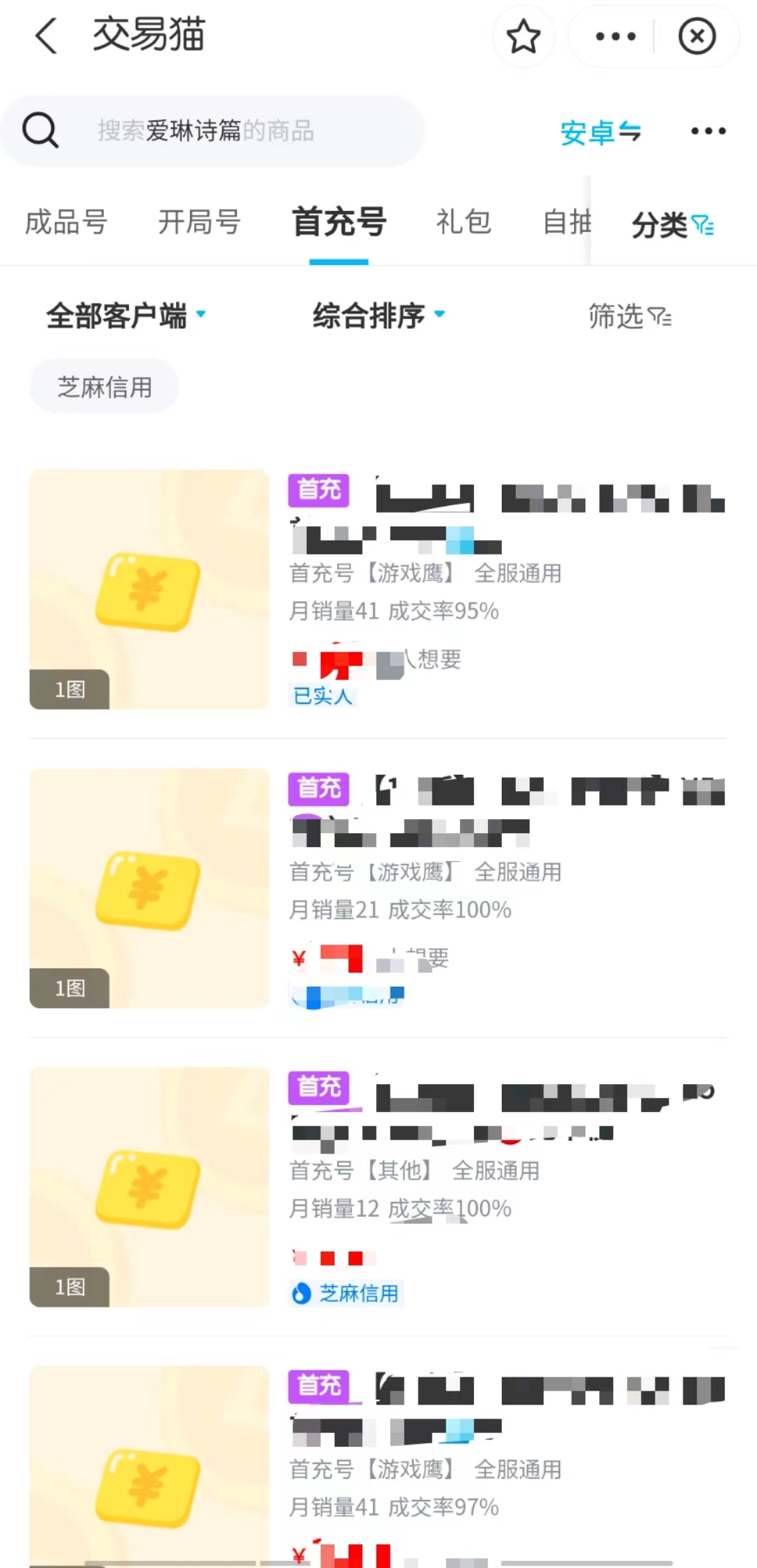The height and width of the screenshot is (1568, 757).
Task: Open the 分类 category filter
Action: pyautogui.click(x=672, y=225)
